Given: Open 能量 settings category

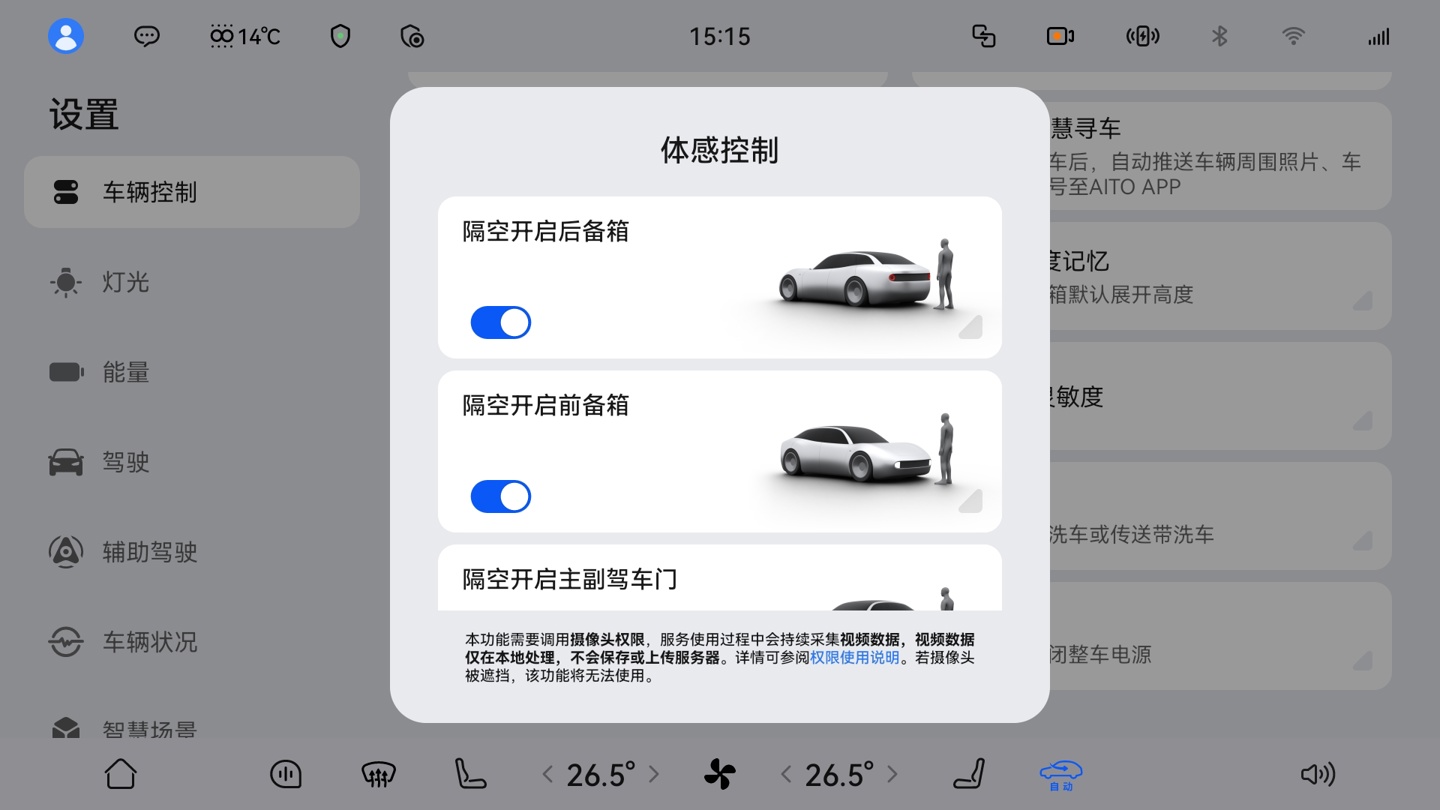Looking at the screenshot, I should point(125,372).
